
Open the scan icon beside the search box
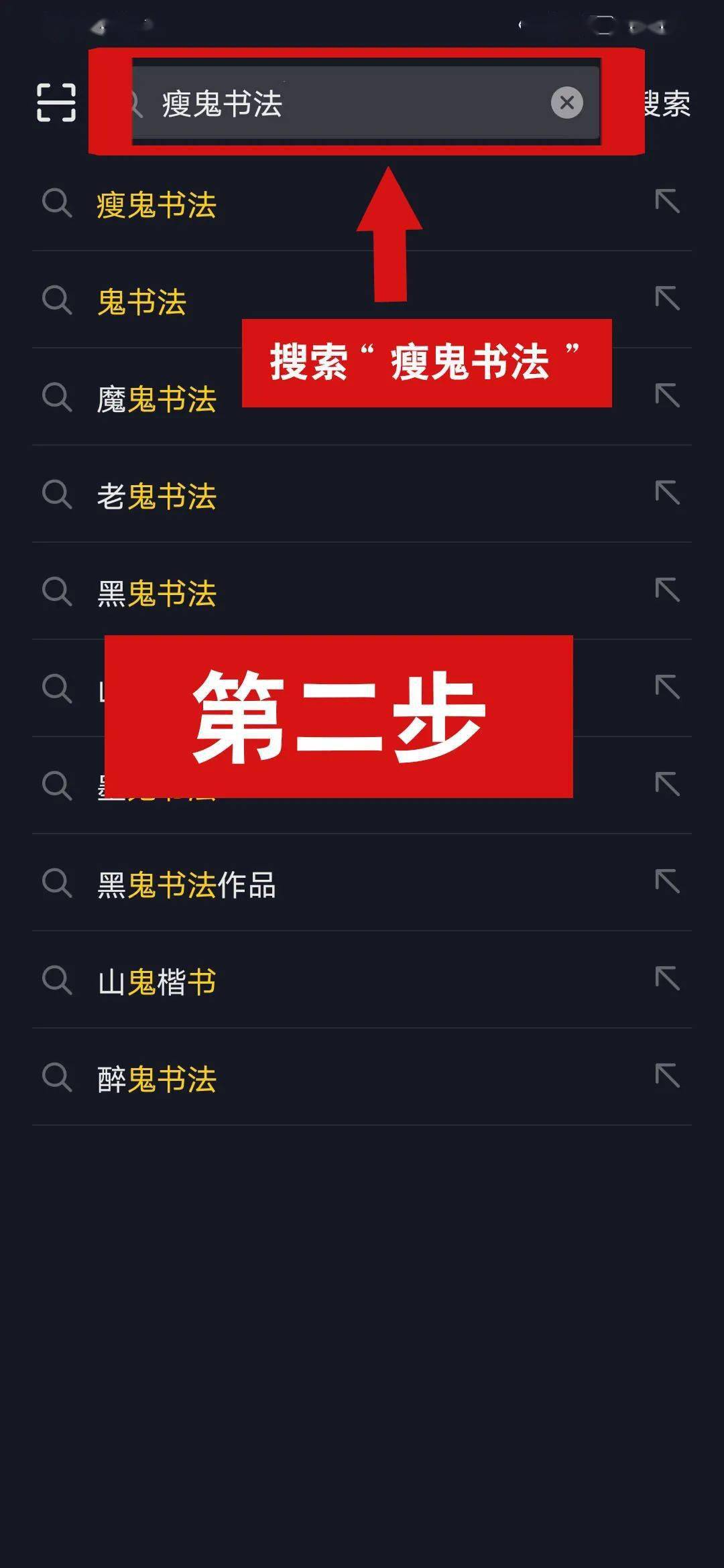tap(56, 103)
